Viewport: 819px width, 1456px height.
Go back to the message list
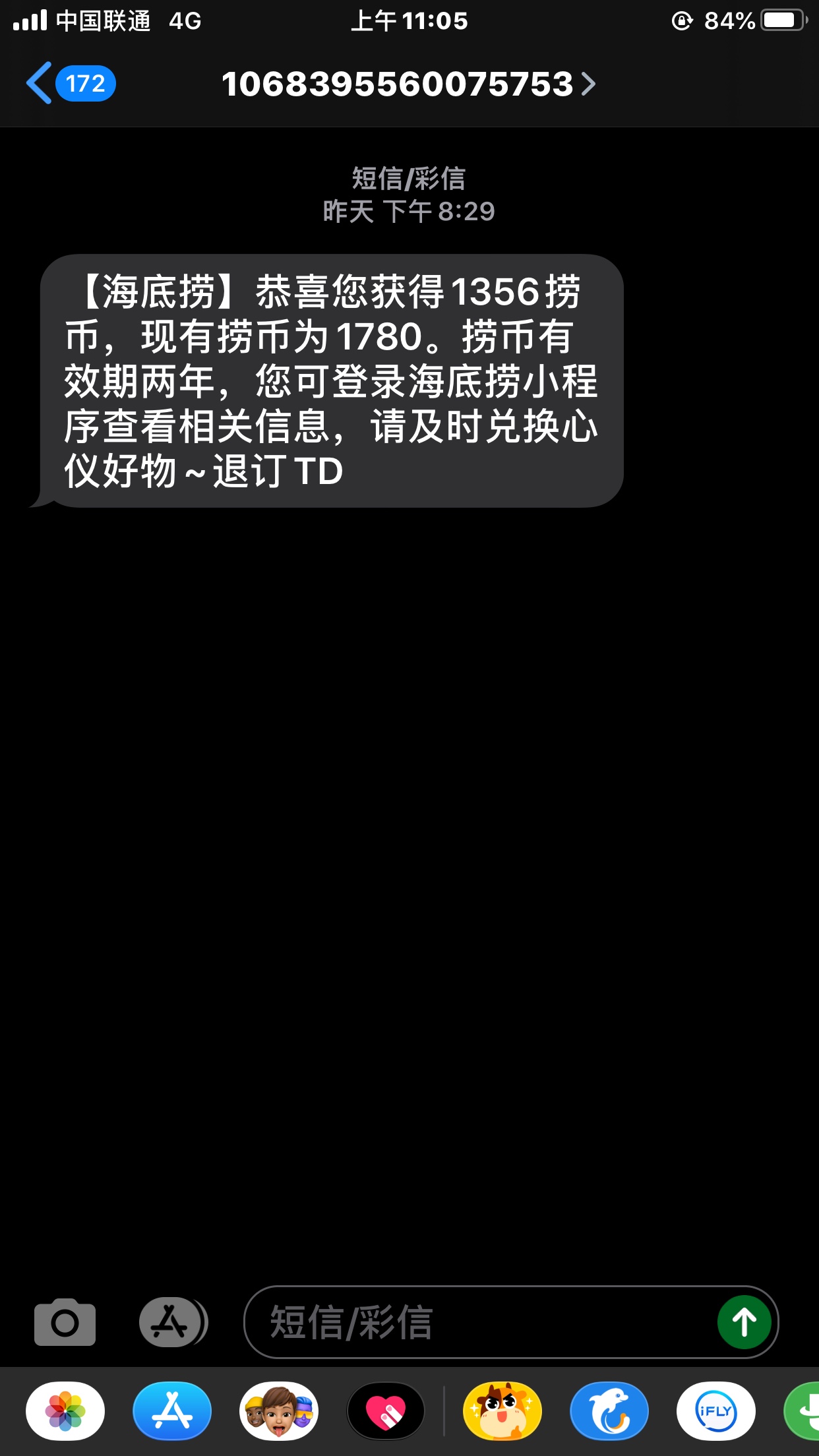tap(71, 84)
